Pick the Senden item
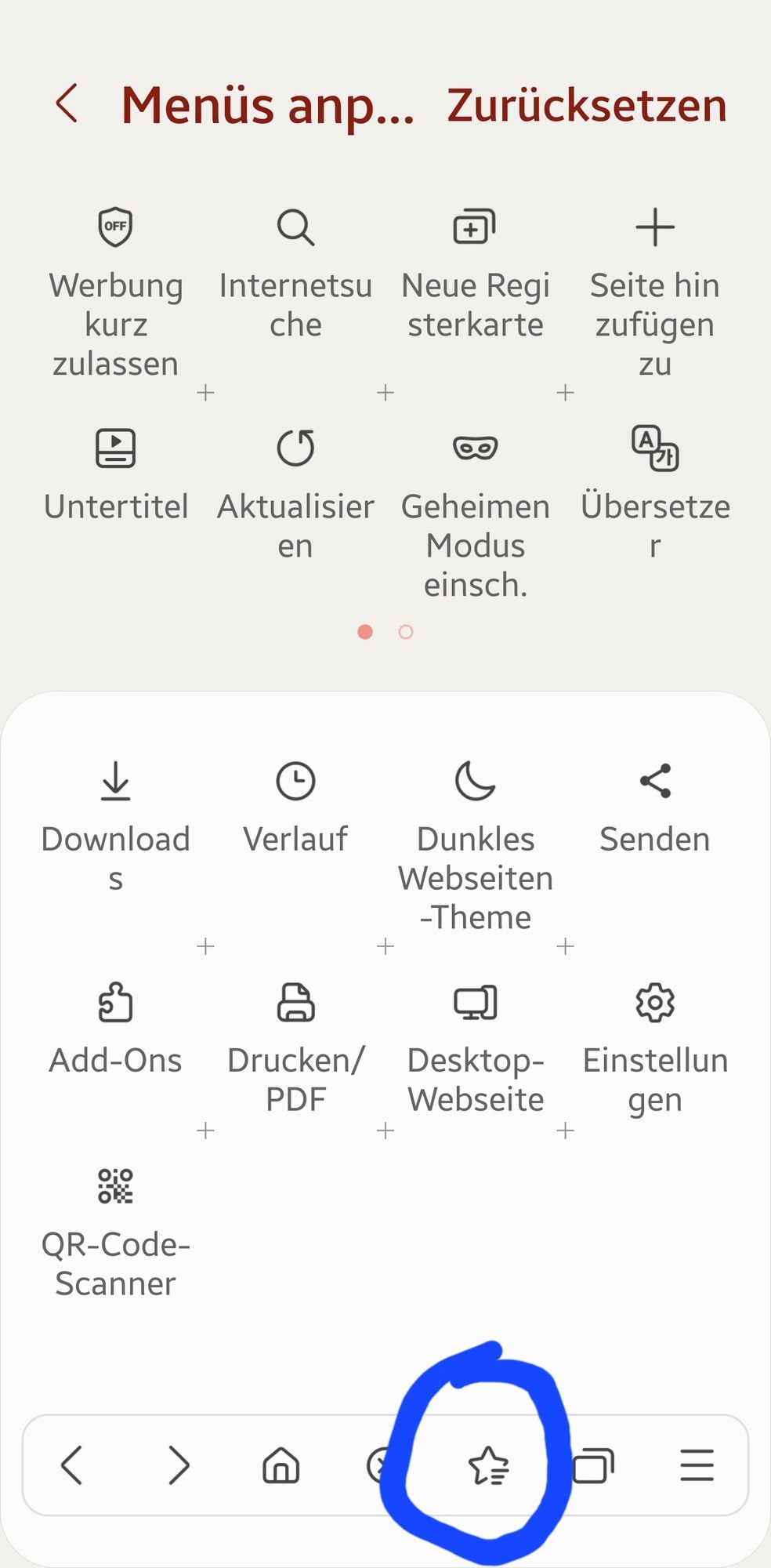771x1568 pixels. coord(655,808)
